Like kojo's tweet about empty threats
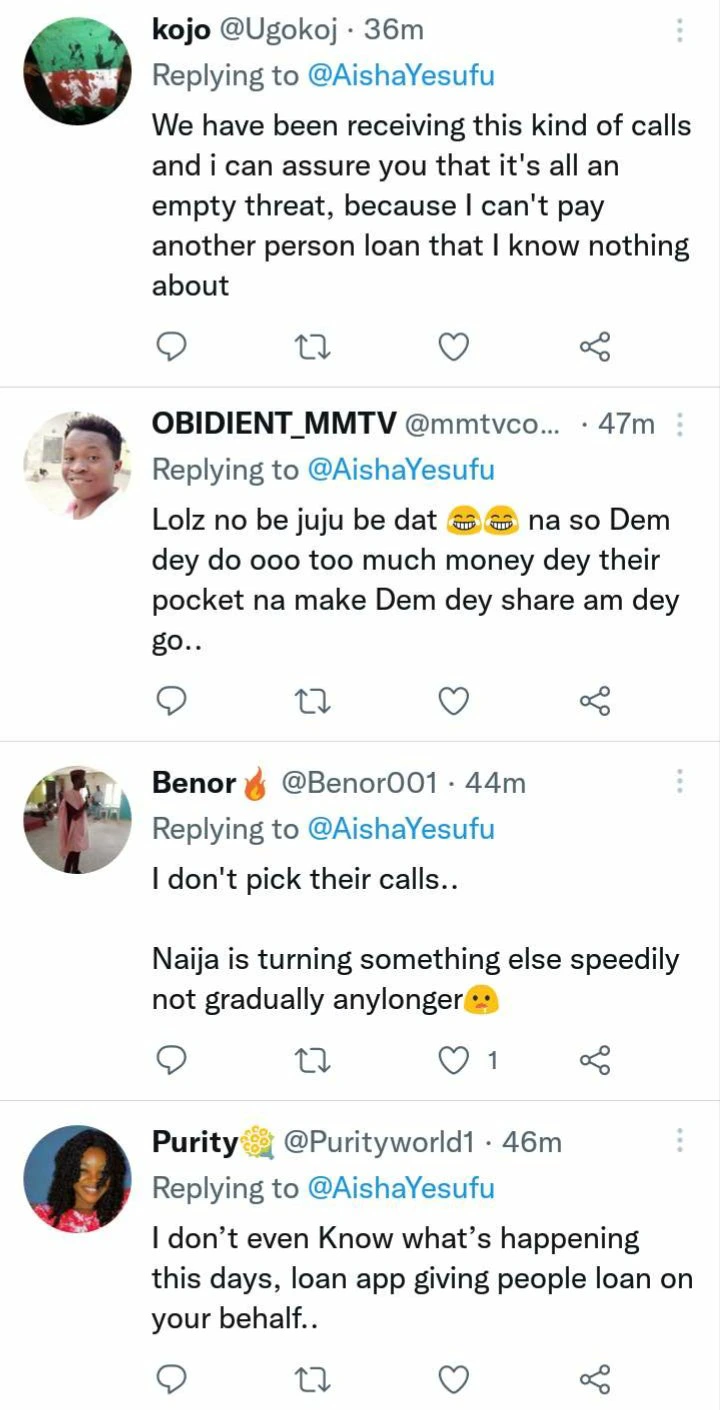The height and width of the screenshot is (1410, 720). pos(455,347)
